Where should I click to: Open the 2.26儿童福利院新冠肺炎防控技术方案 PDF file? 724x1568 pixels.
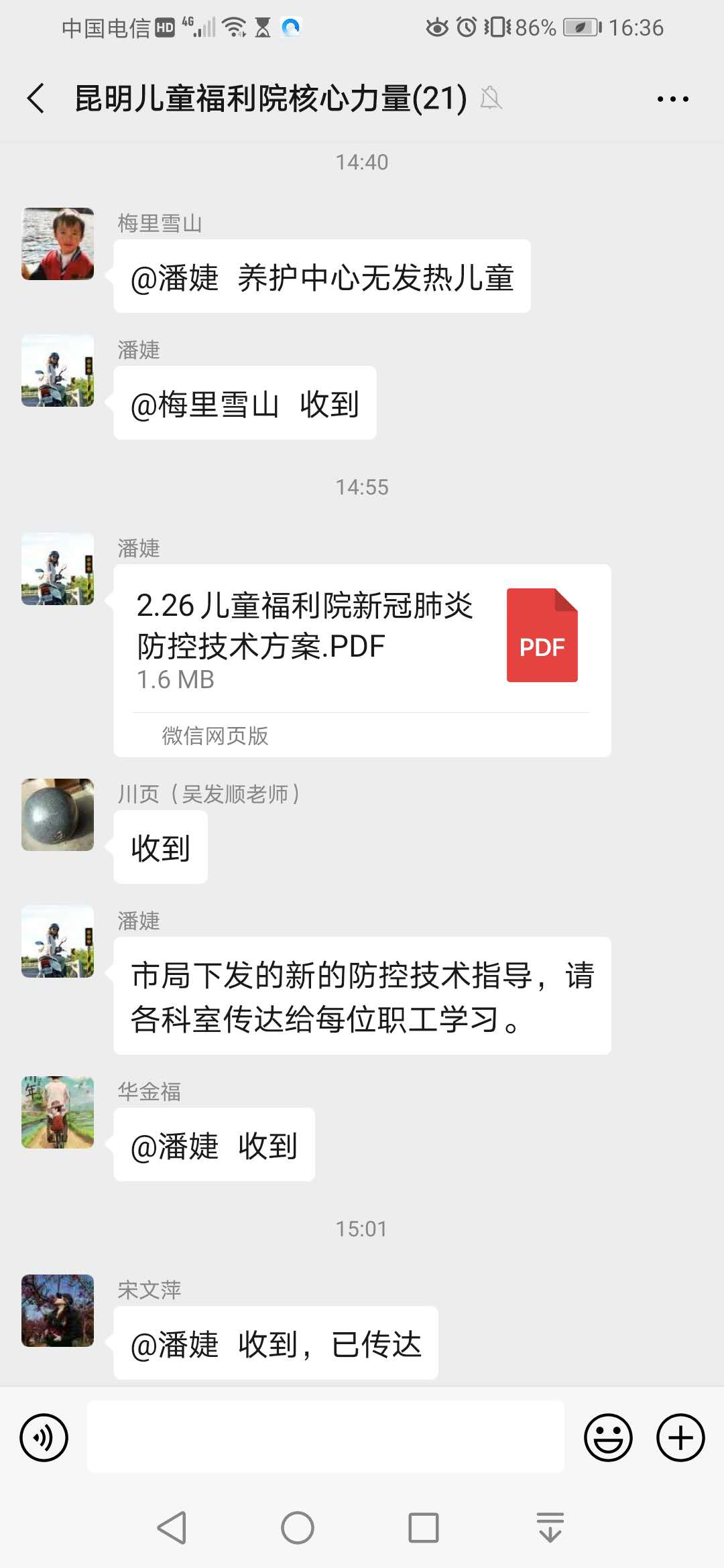[362, 661]
